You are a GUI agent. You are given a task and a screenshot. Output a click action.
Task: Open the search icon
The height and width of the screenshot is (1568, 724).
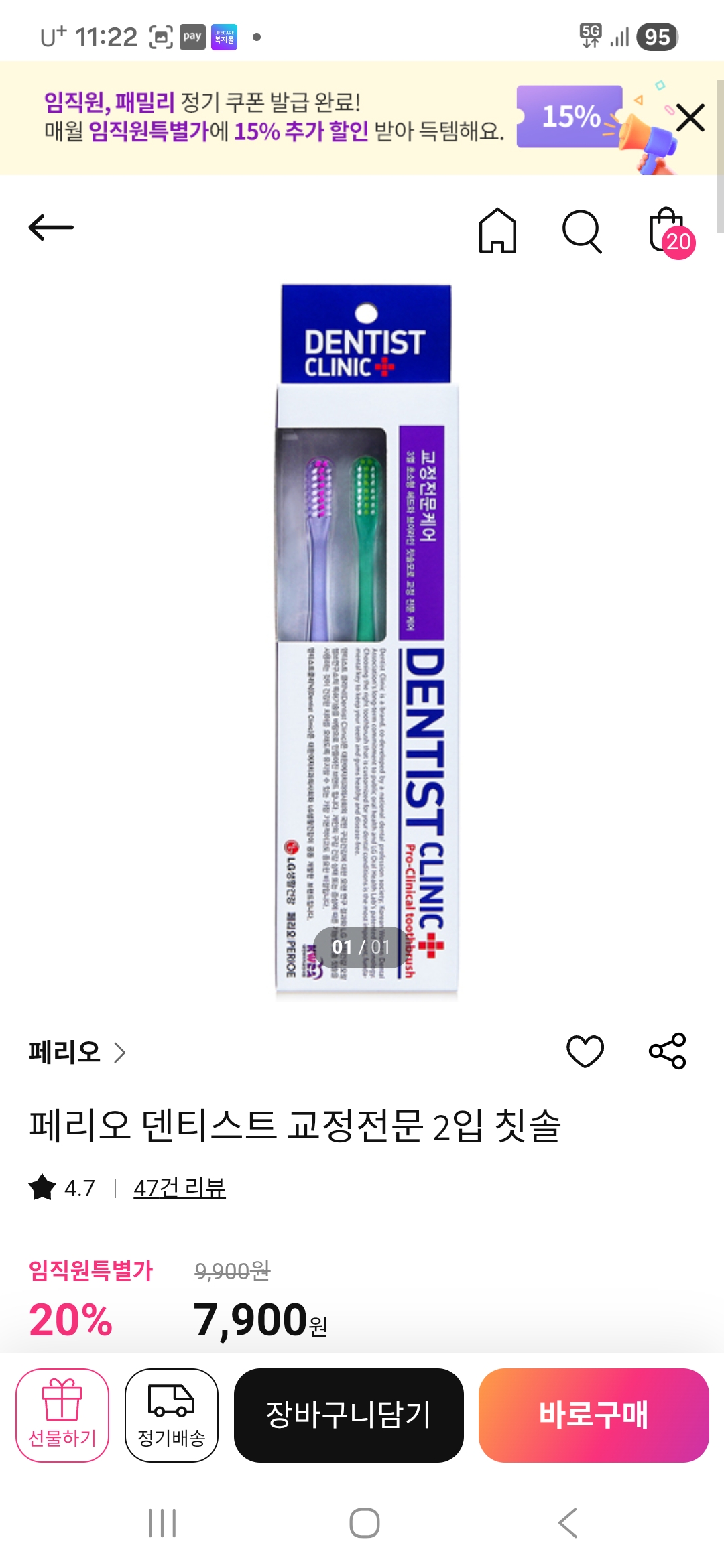pos(581,231)
